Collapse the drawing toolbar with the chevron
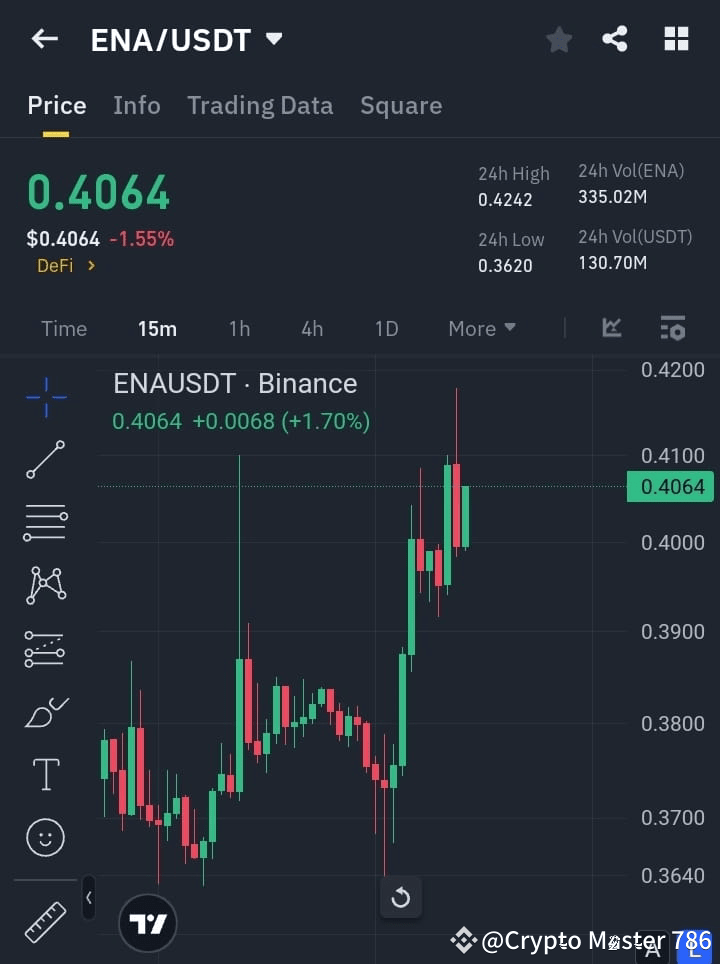This screenshot has width=720, height=964. coord(88,898)
